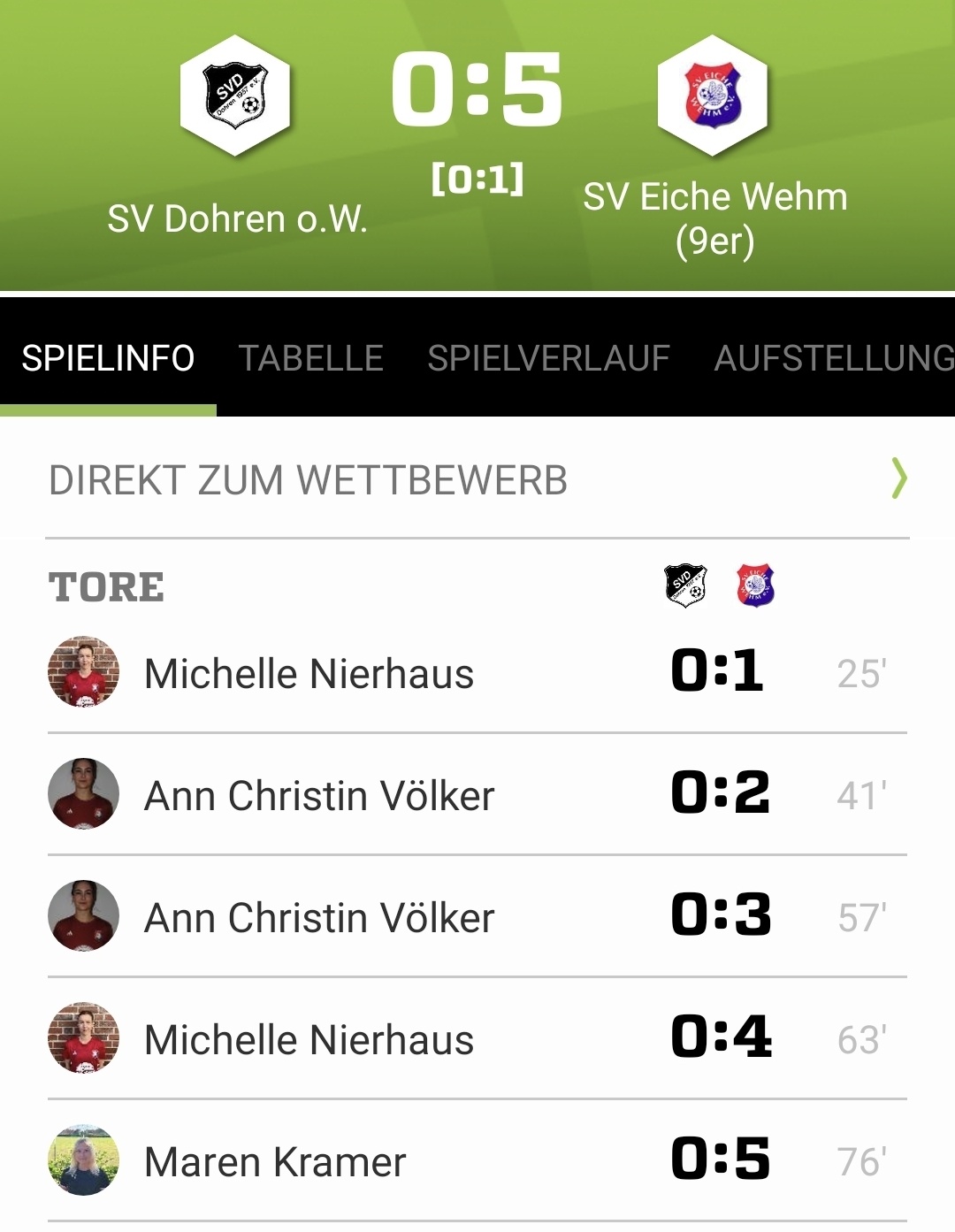Open Maren Kramer's player profile

pos(275,1161)
